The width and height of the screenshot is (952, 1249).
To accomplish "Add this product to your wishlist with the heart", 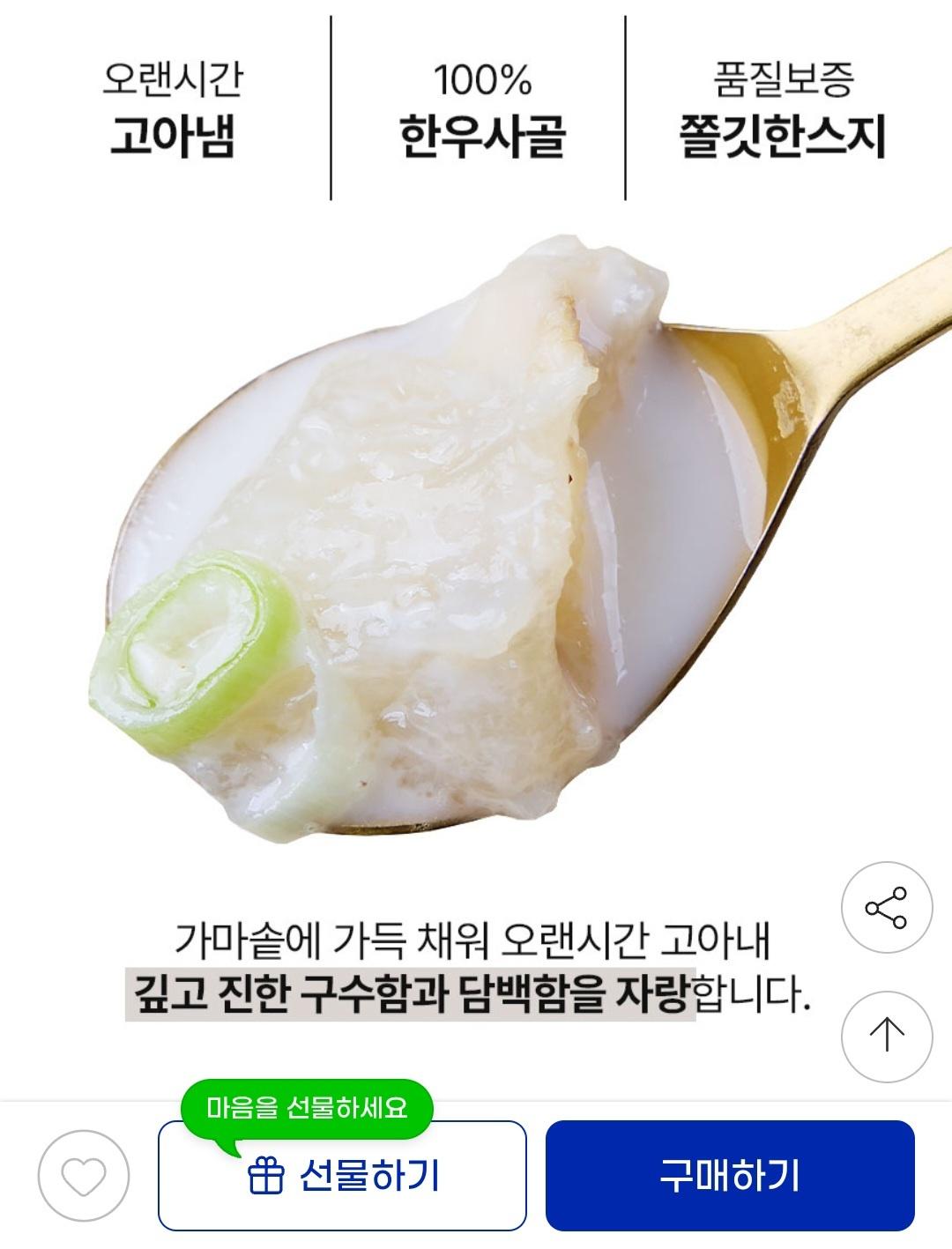I will point(84,1175).
